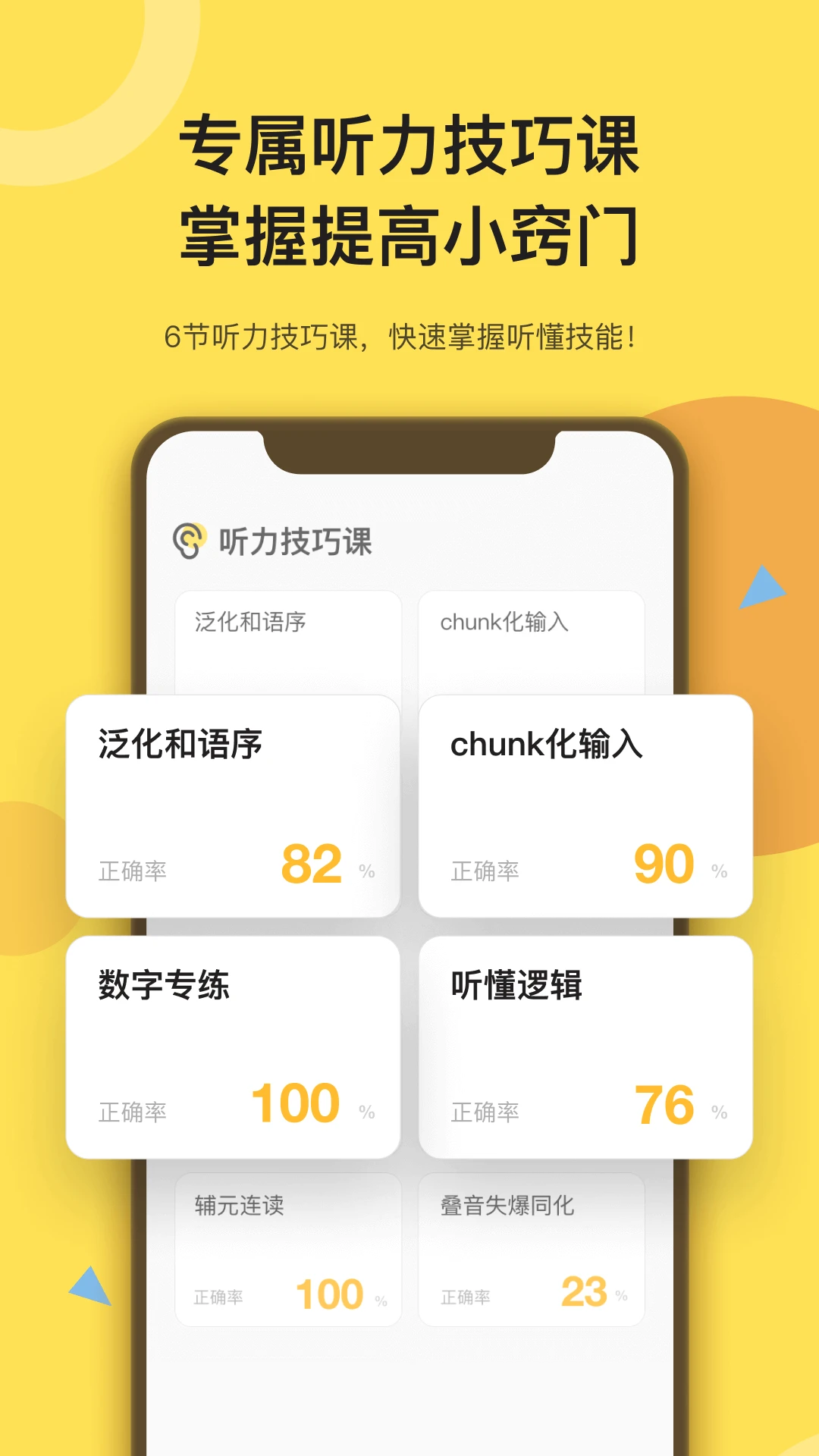Tap the 82% accuracy value on 泛化和语序
The height and width of the screenshot is (1456, 819).
(x=312, y=864)
